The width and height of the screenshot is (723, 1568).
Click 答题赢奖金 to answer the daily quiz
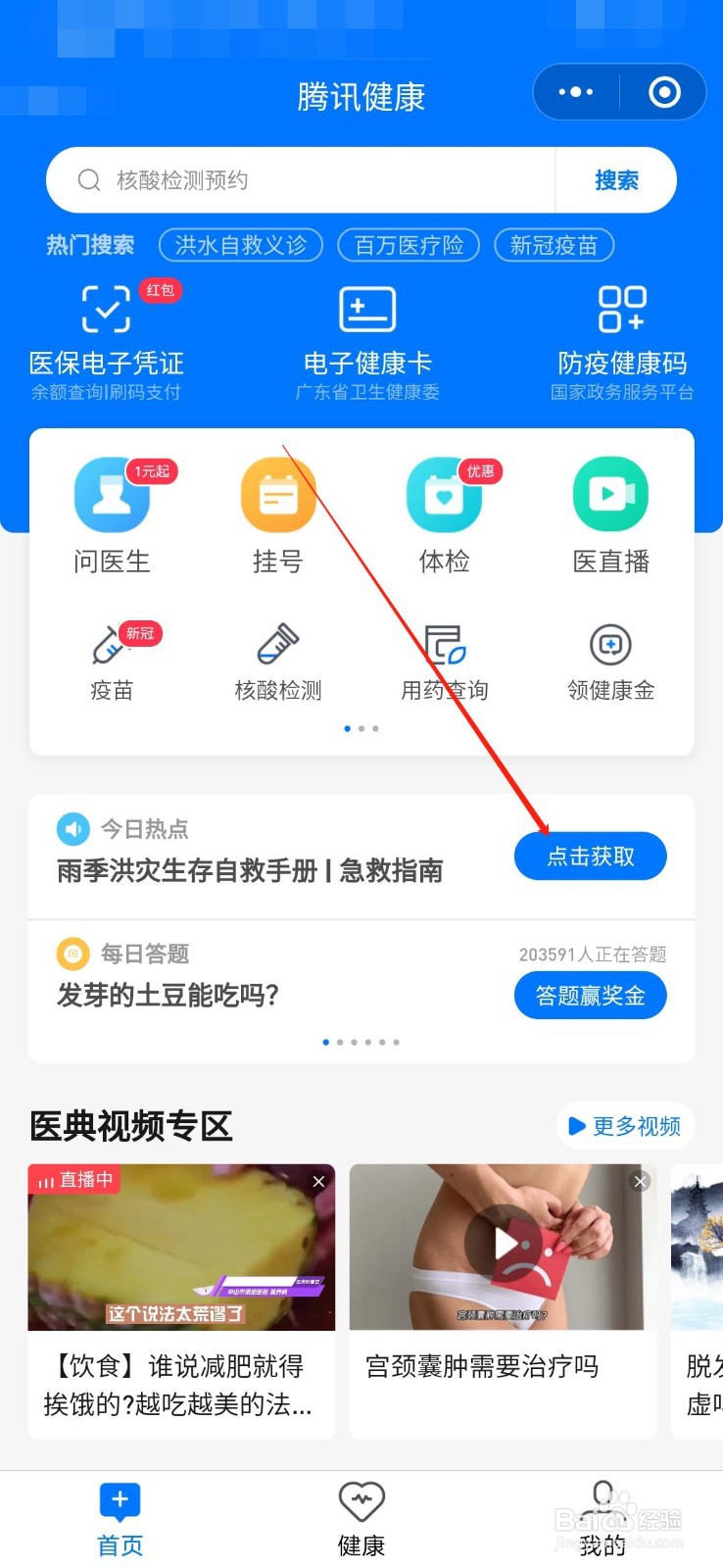(590, 995)
